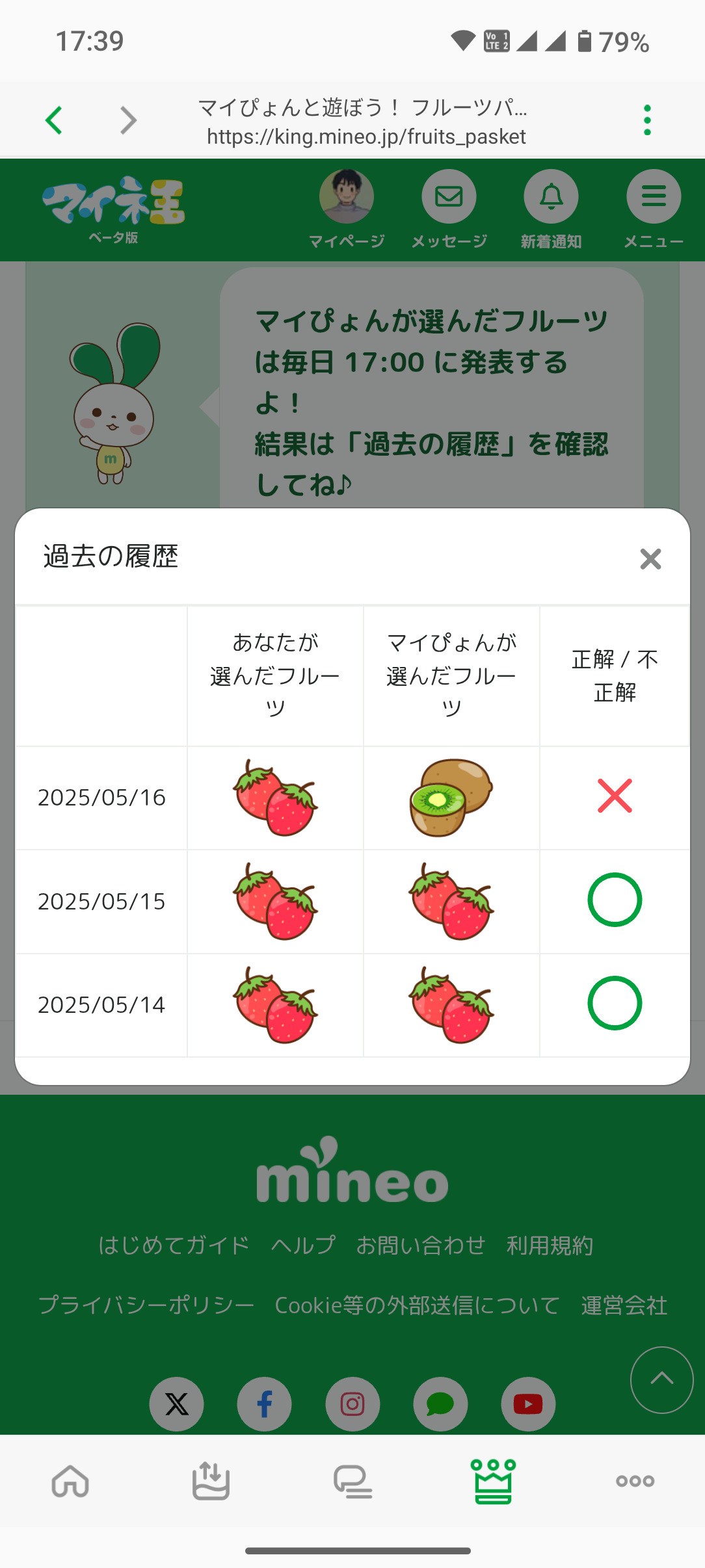705x1568 pixels.
Task: Open マイページ profile
Action: tap(347, 209)
